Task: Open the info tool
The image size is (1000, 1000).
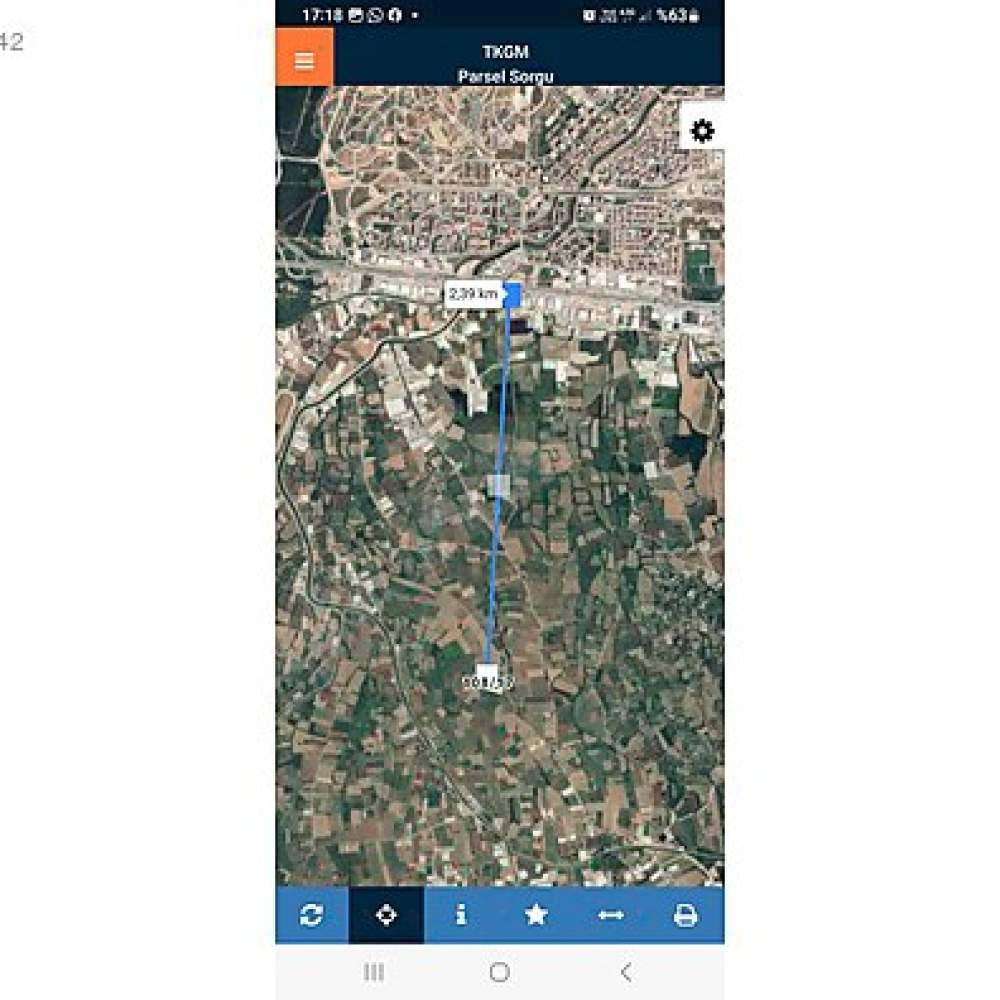Action: [x=461, y=914]
